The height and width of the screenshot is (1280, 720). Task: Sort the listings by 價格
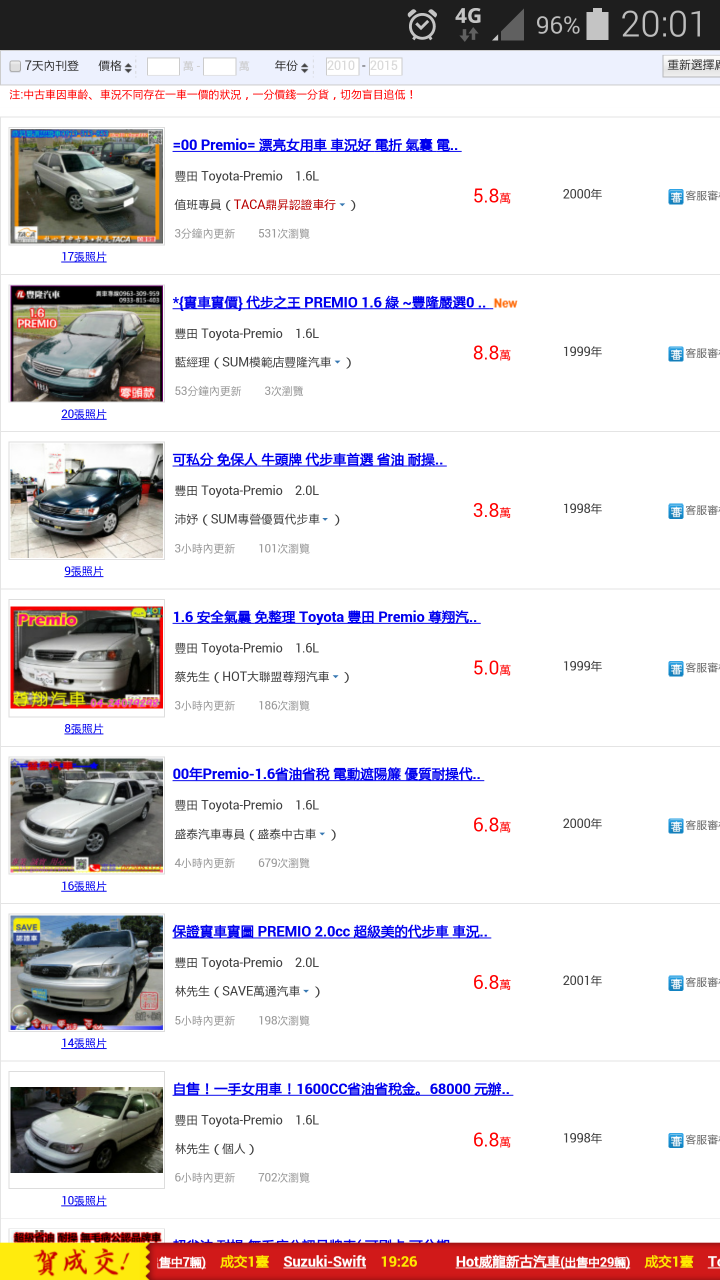[115, 66]
